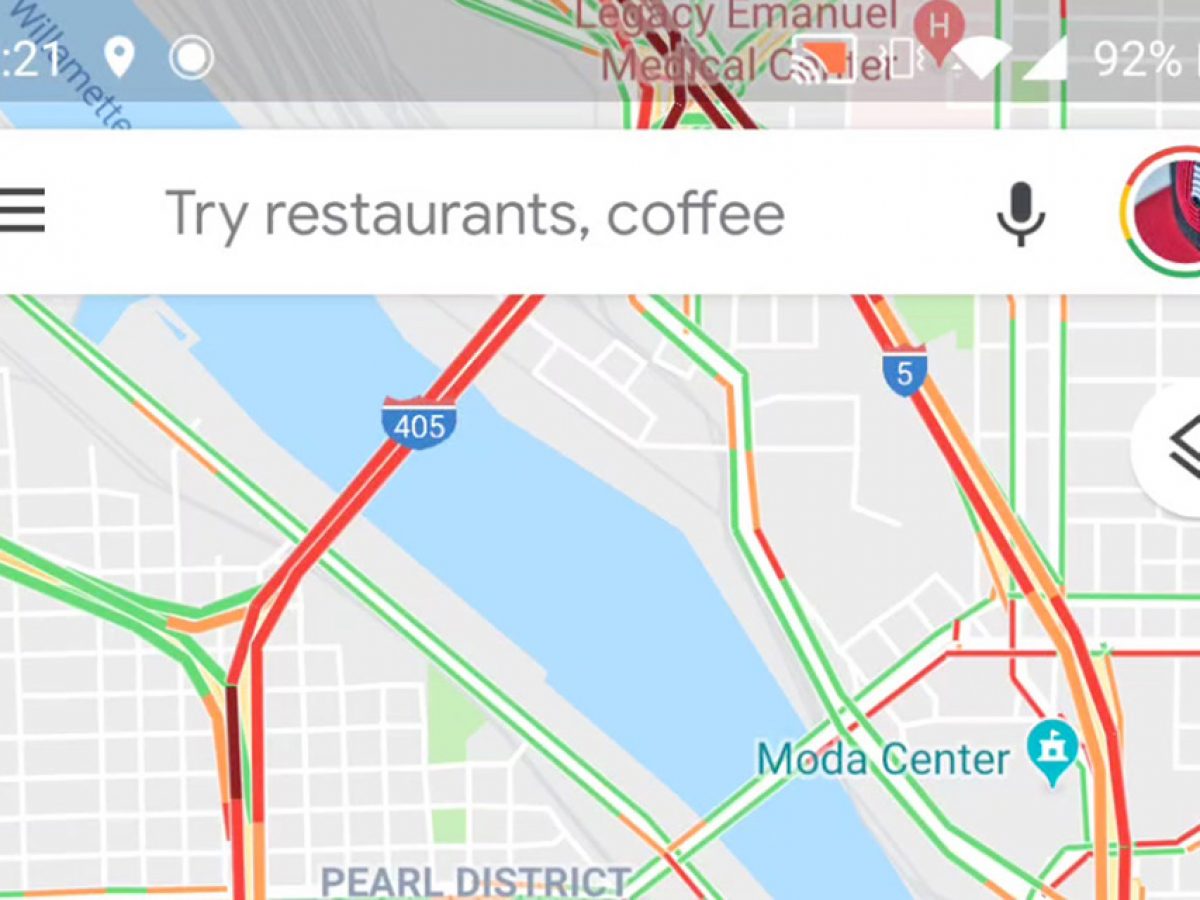The image size is (1200, 900).
Task: Open the hamburger drawer menu
Action: click(x=22, y=211)
